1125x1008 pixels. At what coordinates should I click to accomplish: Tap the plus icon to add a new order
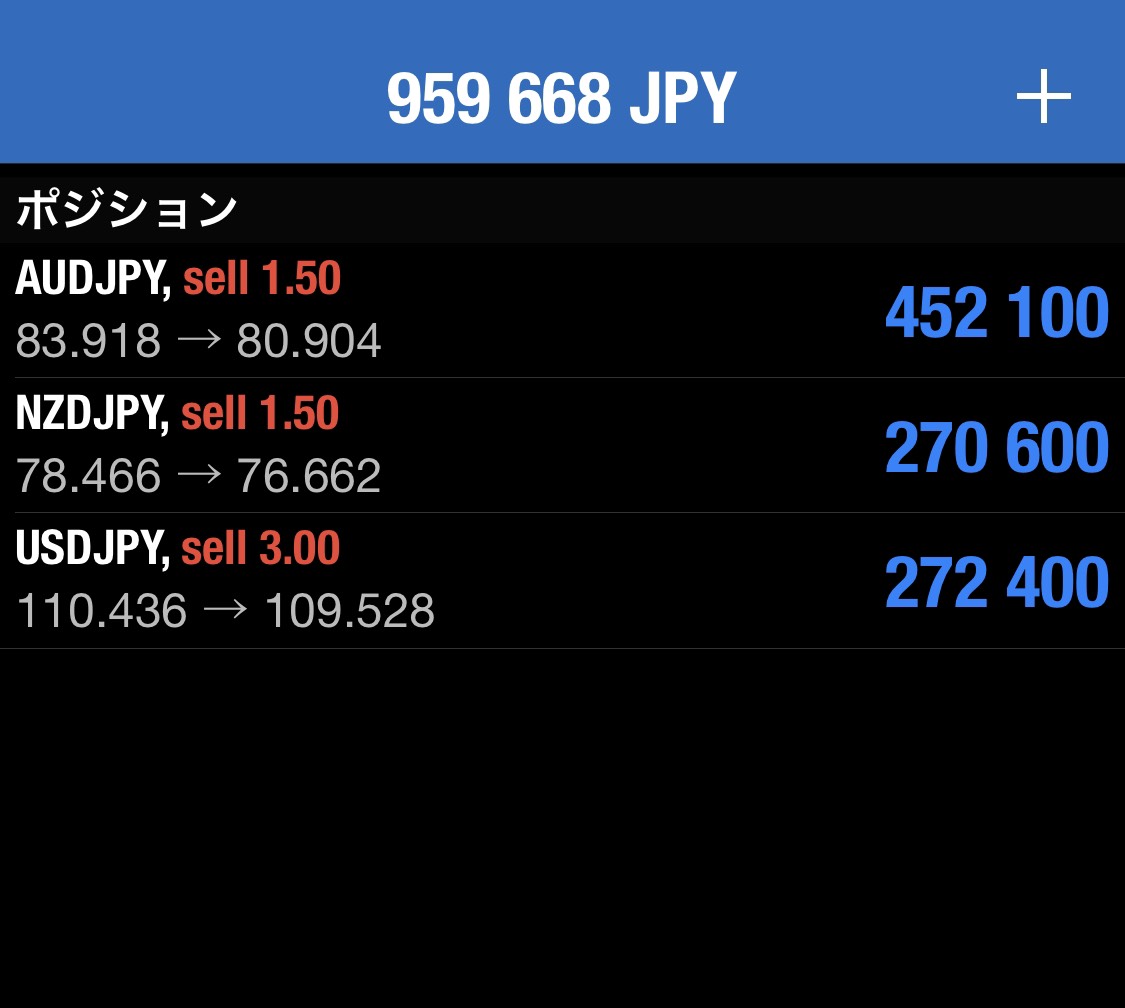(x=1043, y=98)
